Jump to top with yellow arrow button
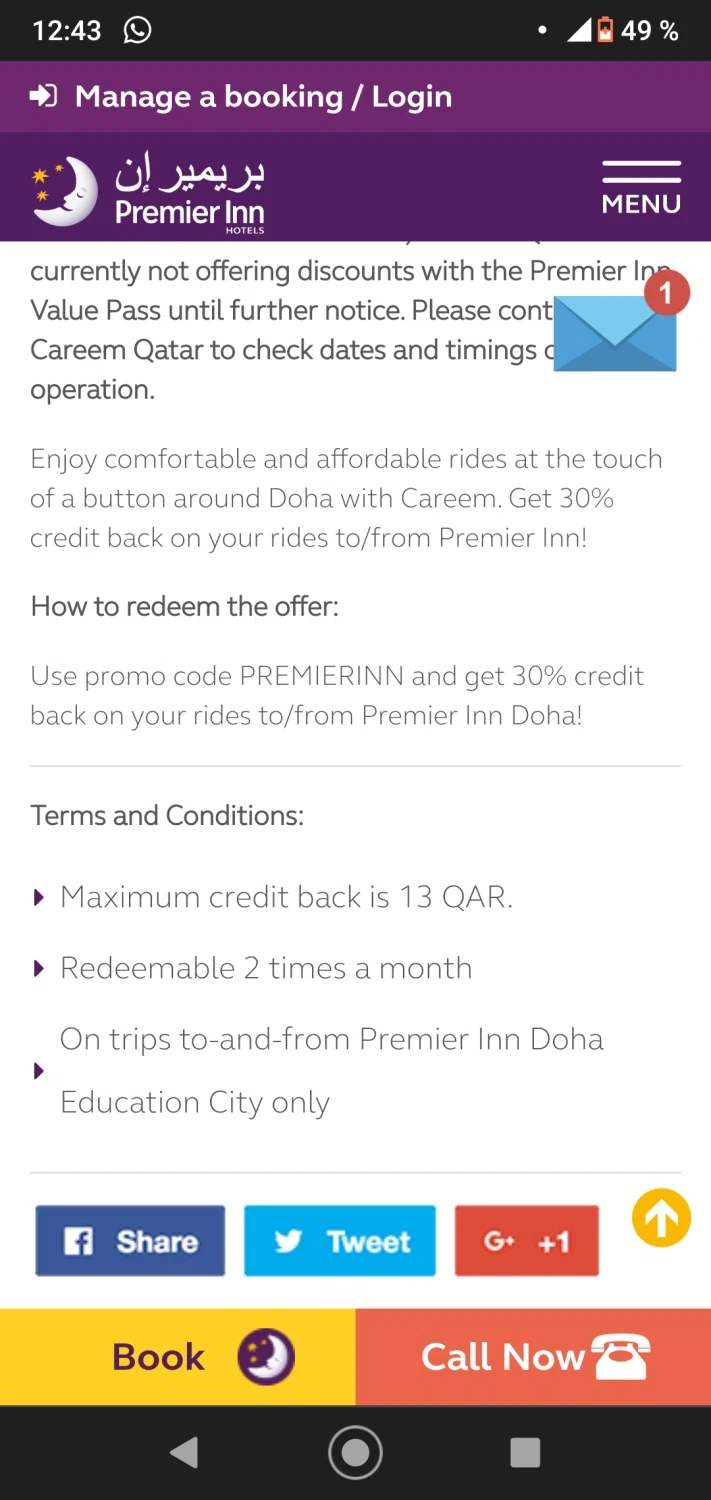The width and height of the screenshot is (711, 1500). [x=661, y=1218]
